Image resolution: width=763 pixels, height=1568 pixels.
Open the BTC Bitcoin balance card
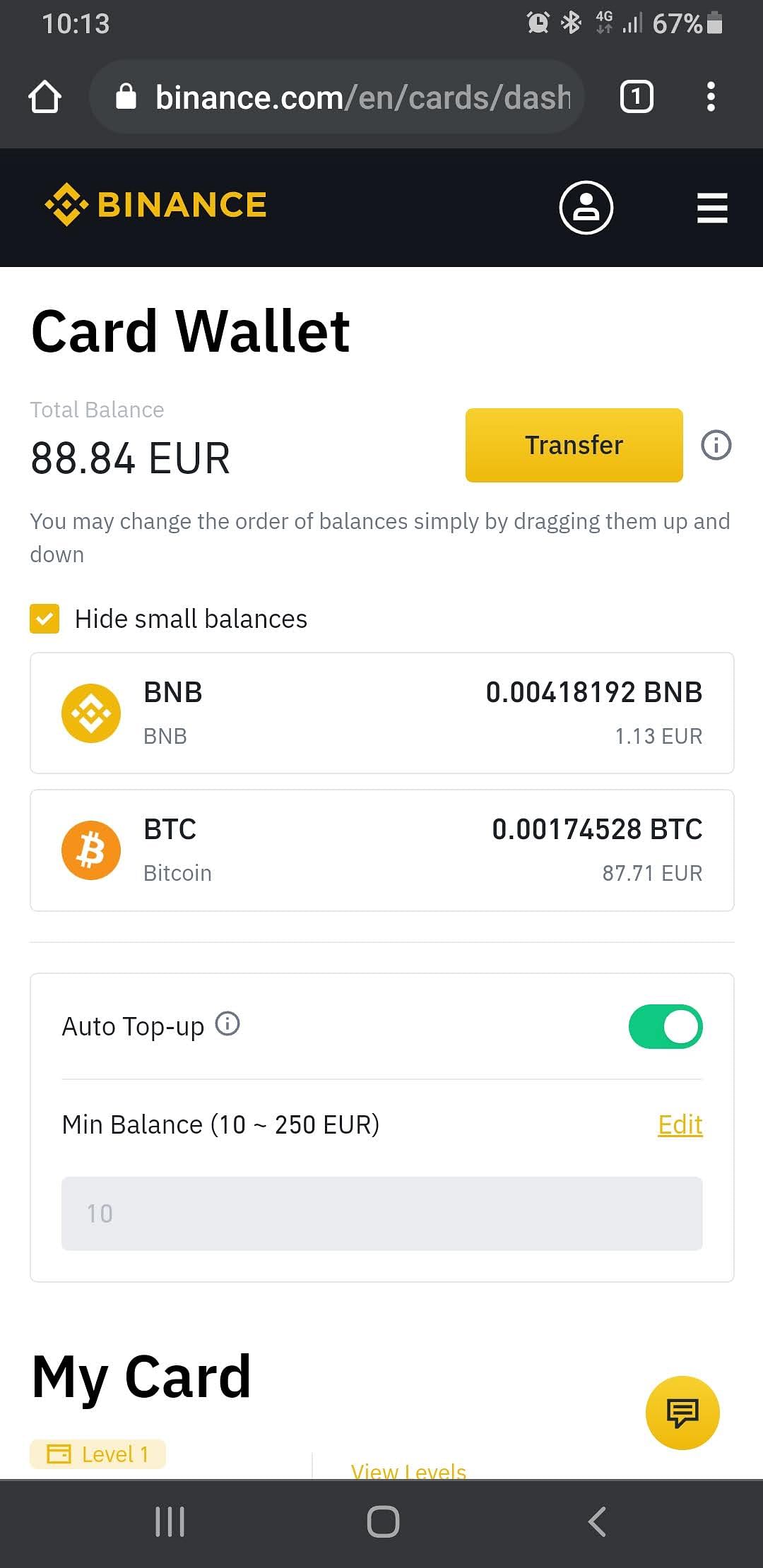coord(382,850)
